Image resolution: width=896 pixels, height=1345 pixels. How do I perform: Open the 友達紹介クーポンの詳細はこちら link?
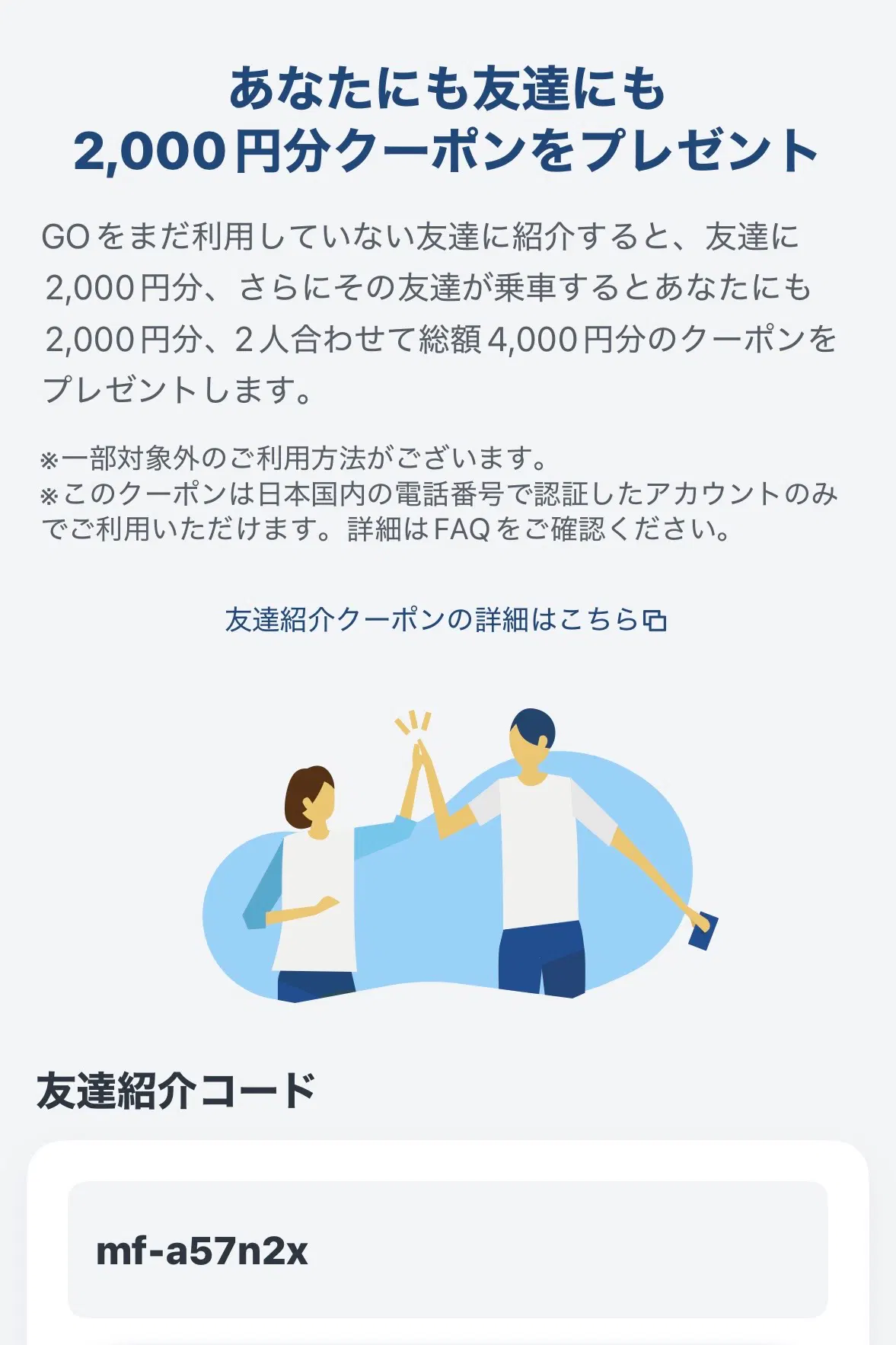pos(445,620)
